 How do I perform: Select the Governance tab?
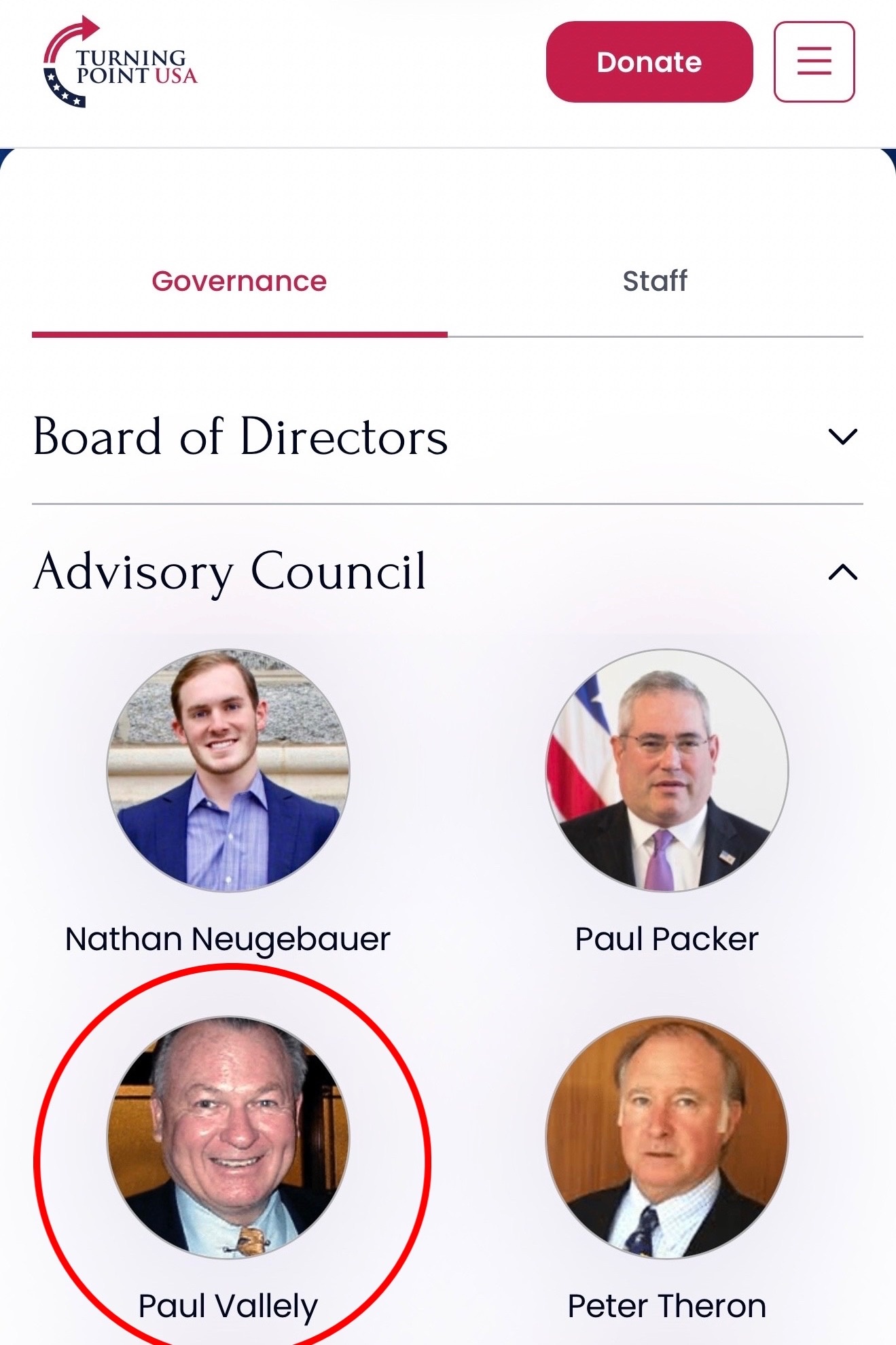coord(239,281)
